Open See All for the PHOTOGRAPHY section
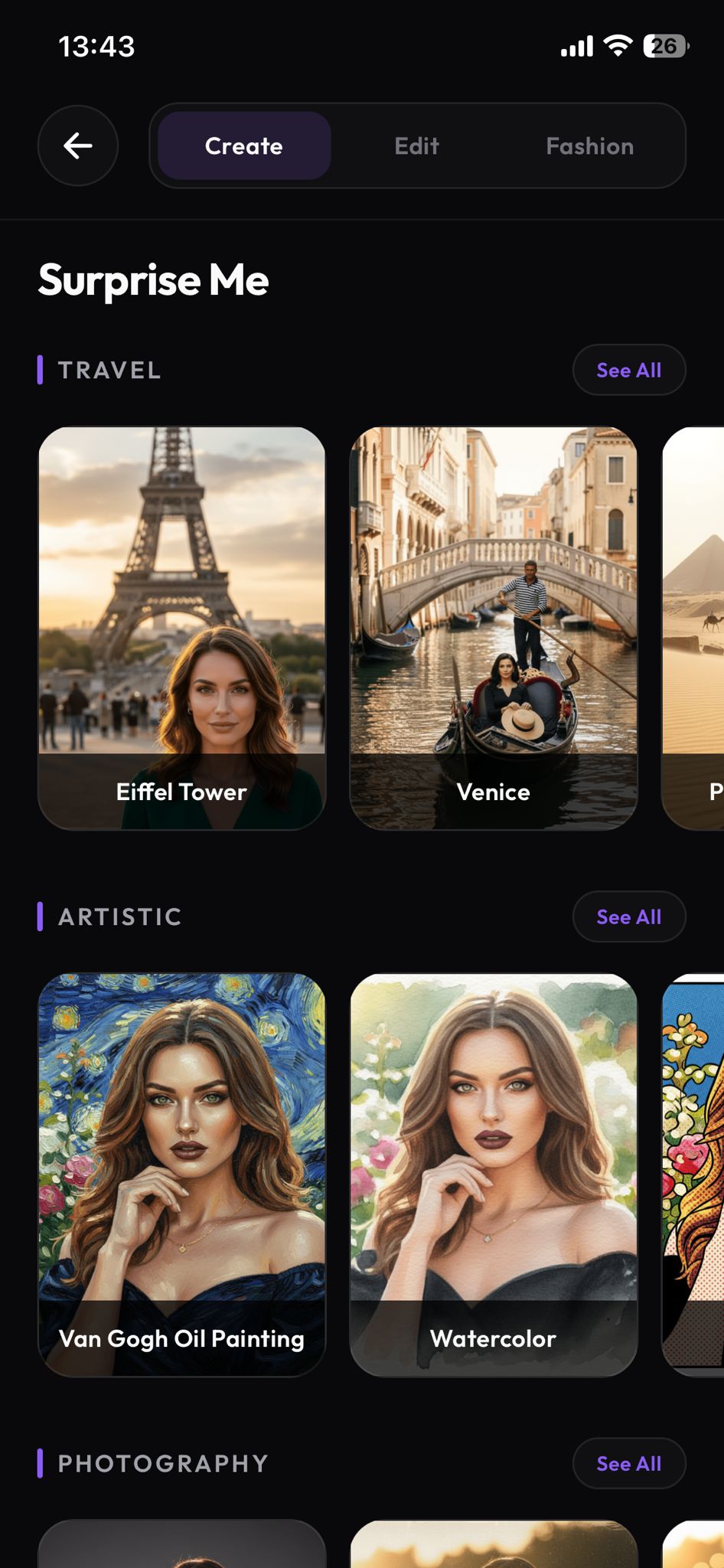Screen dimensions: 724x1568 [x=628, y=1463]
